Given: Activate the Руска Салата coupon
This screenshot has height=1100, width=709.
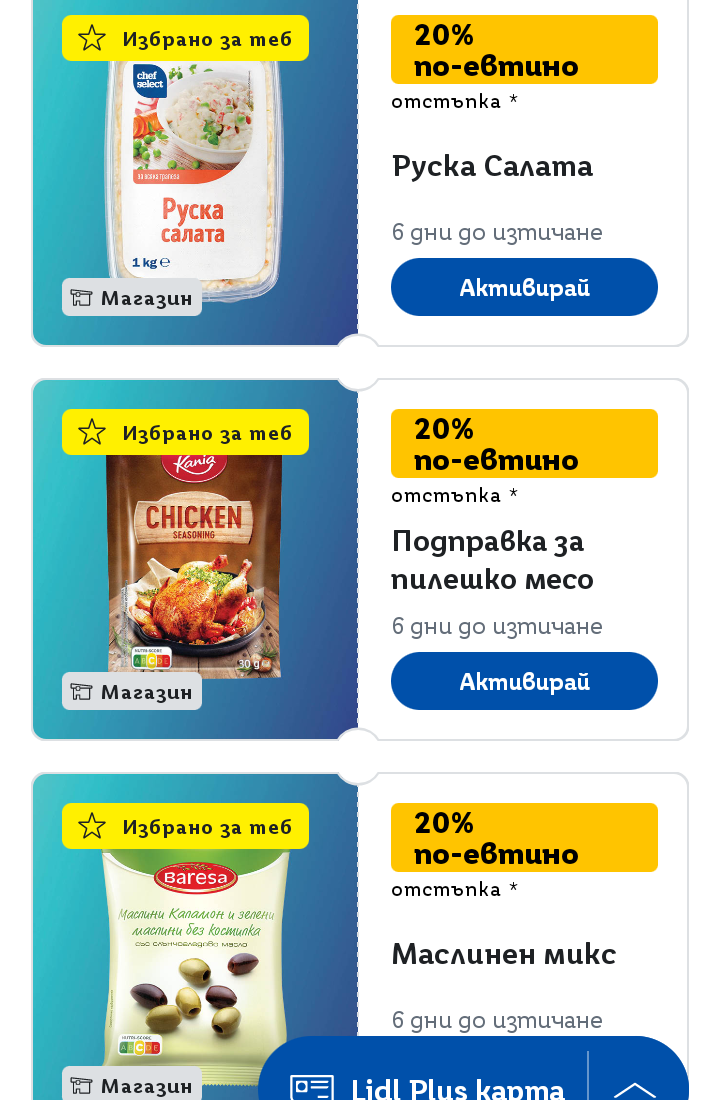Looking at the screenshot, I should [524, 288].
